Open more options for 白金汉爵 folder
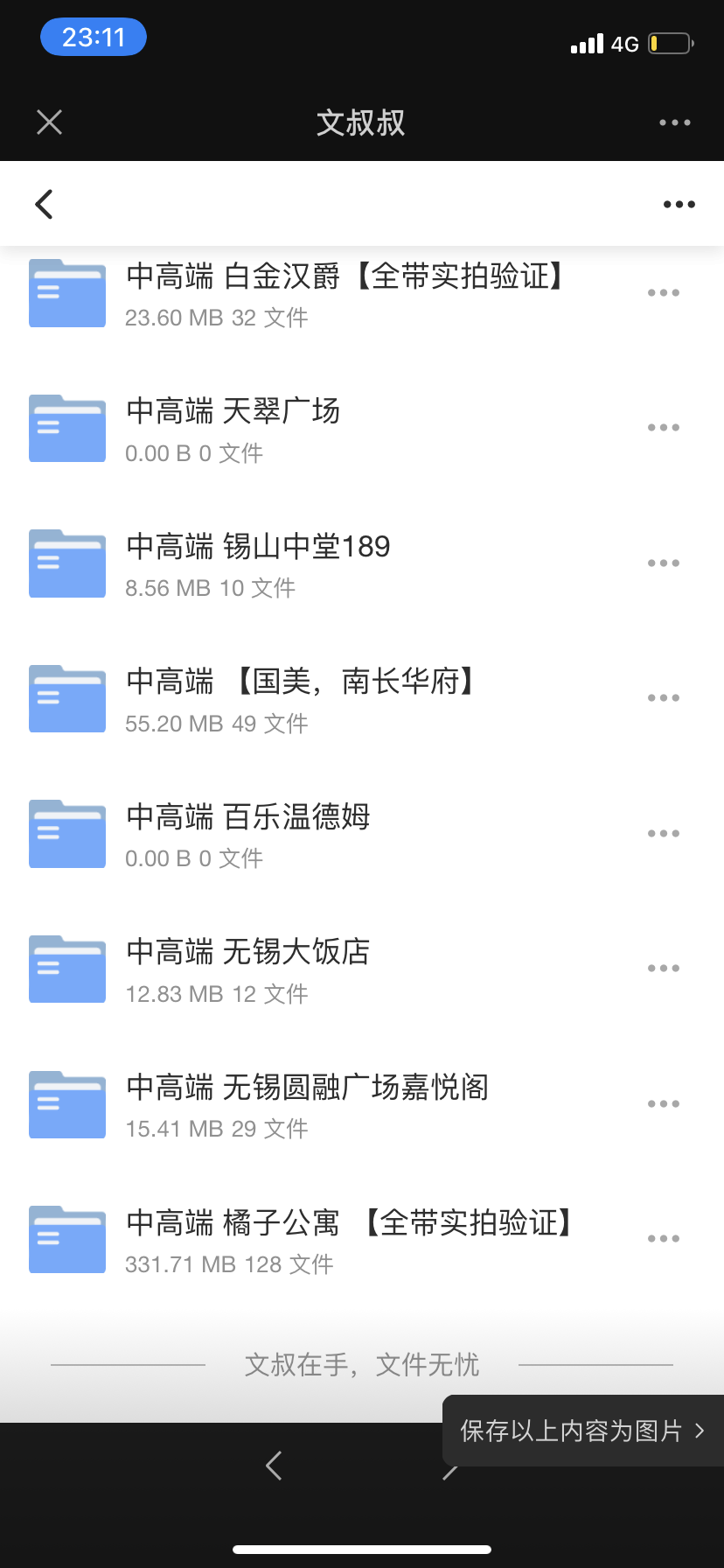 pos(664,293)
